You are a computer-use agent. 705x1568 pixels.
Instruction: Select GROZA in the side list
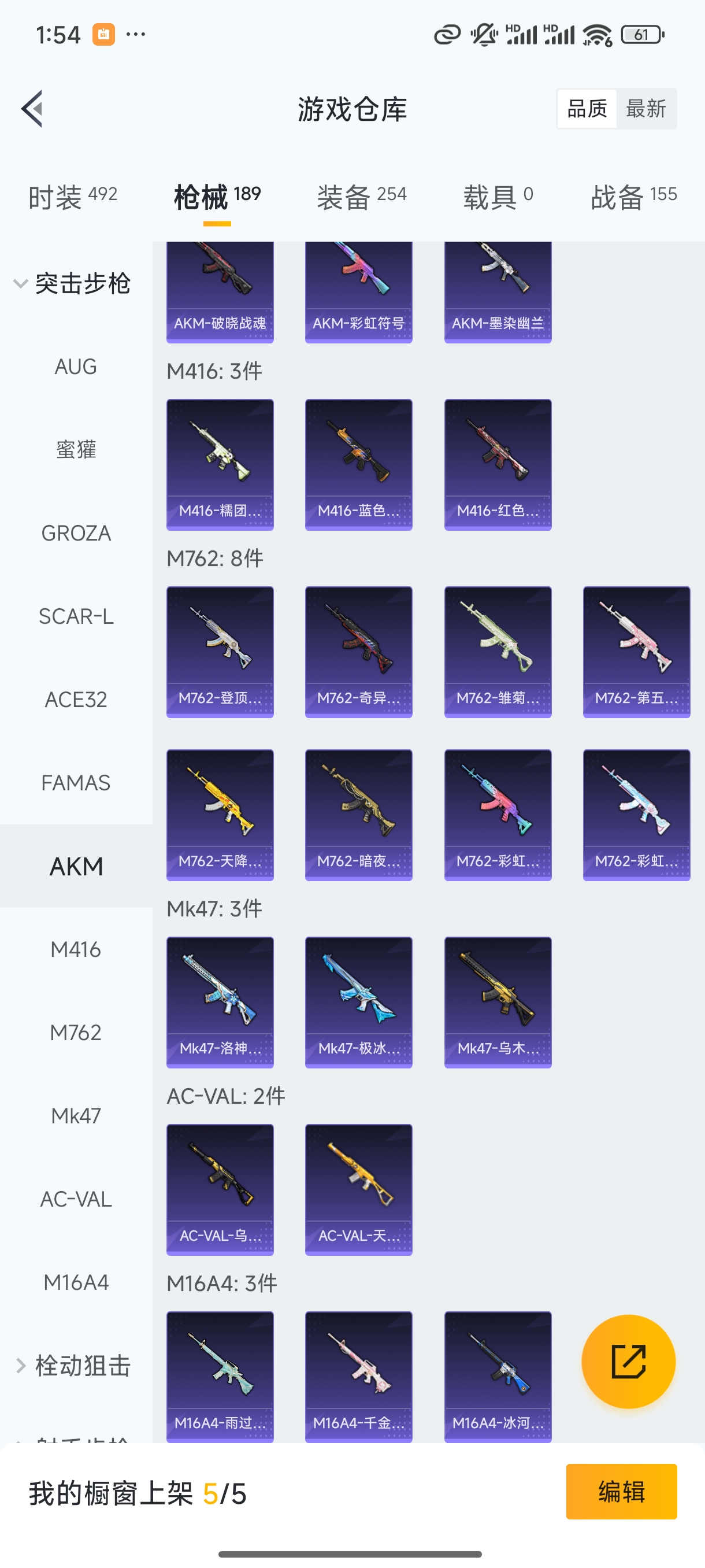pyautogui.click(x=76, y=533)
